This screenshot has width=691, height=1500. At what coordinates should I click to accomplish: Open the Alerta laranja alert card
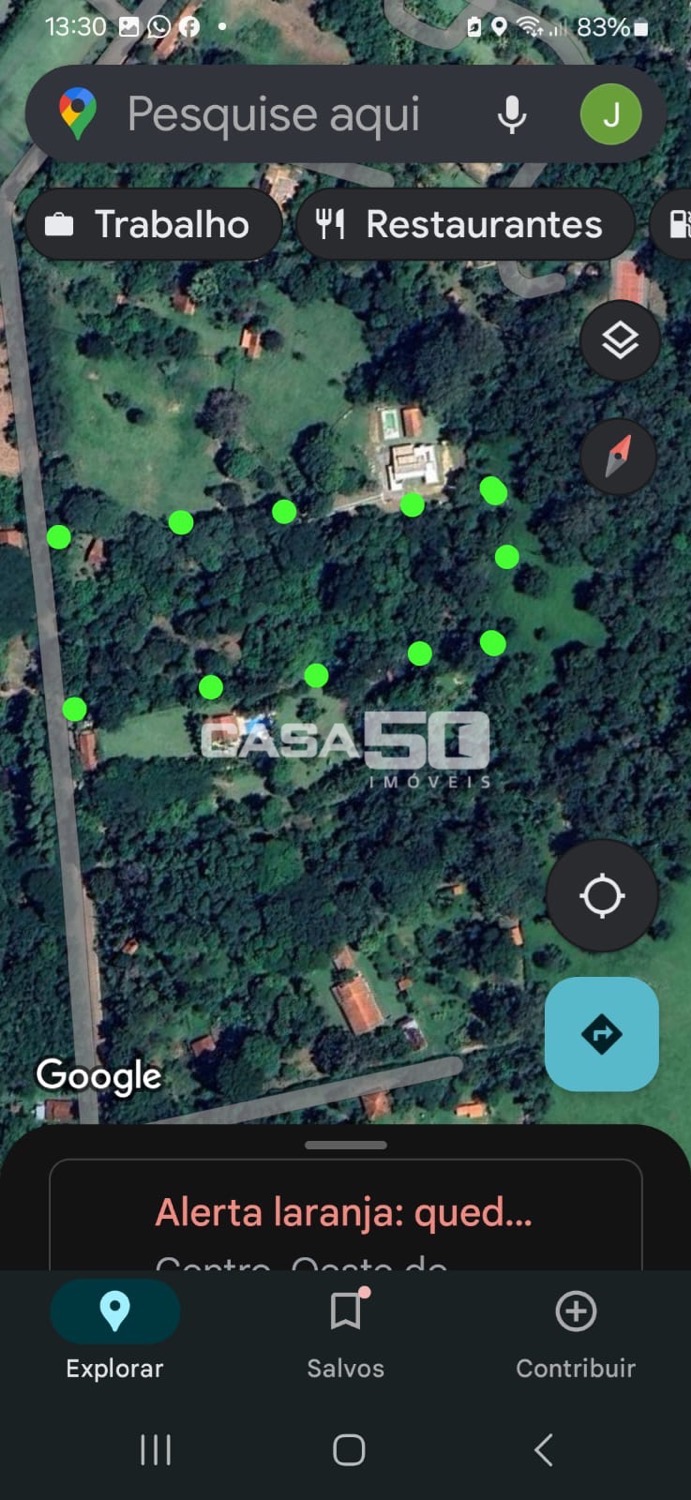345,1214
